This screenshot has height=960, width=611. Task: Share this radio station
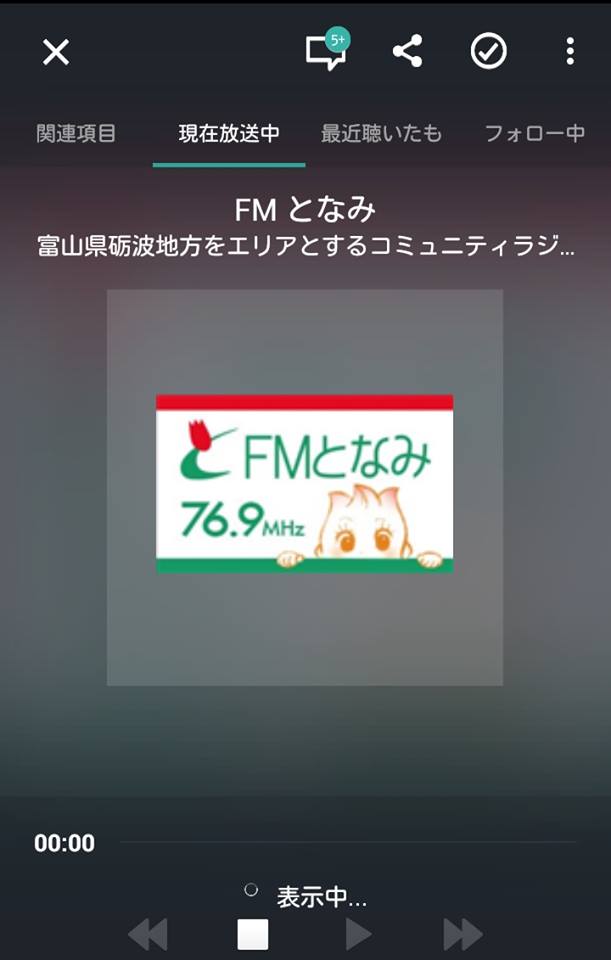tap(407, 52)
